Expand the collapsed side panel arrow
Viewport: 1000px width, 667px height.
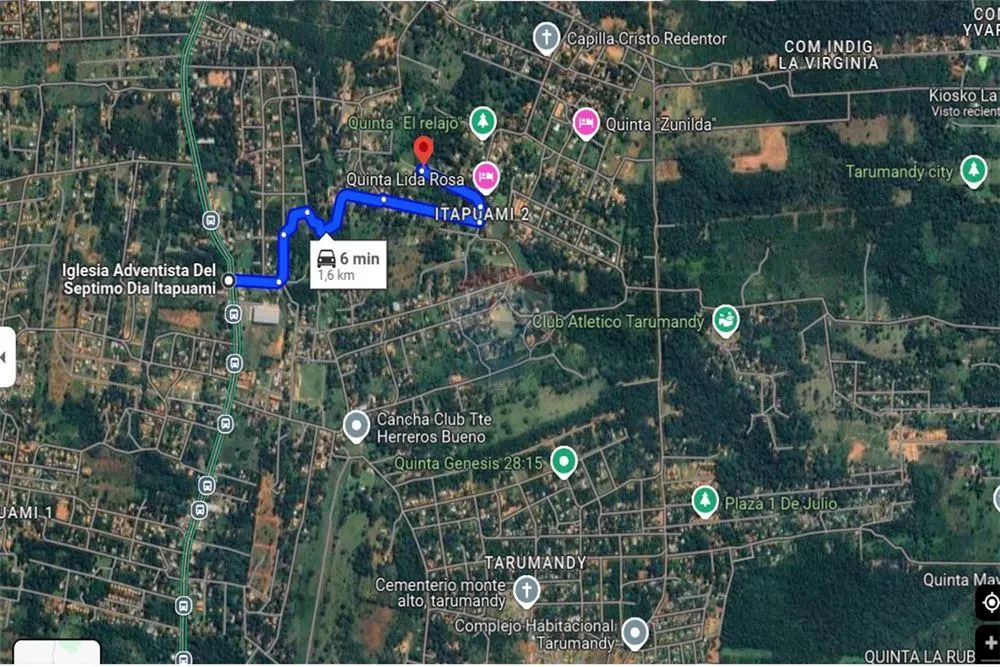pos(6,356)
